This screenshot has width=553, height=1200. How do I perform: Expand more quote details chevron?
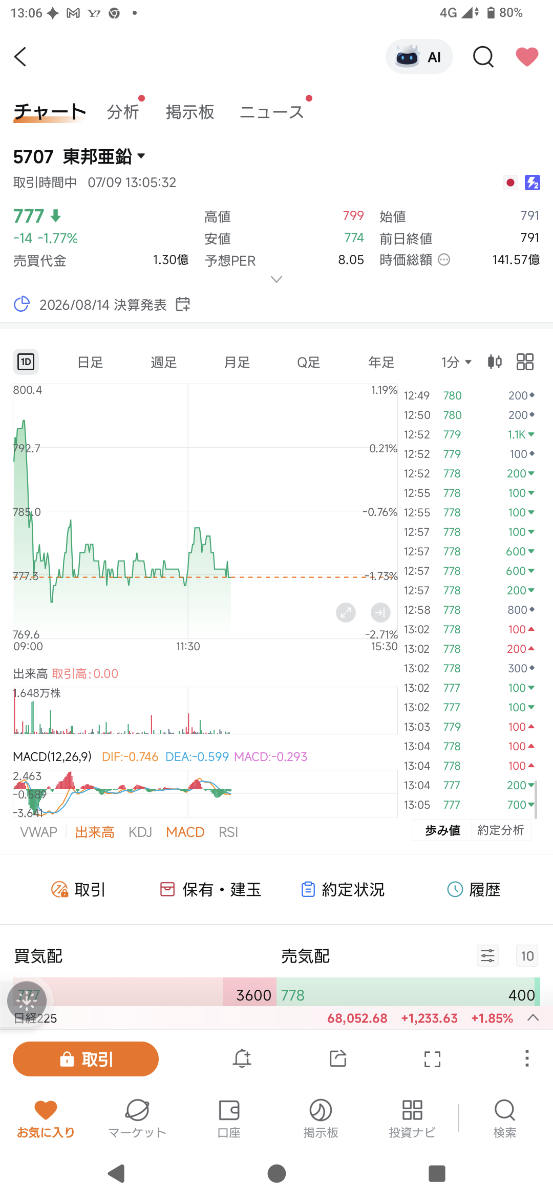pos(277,279)
